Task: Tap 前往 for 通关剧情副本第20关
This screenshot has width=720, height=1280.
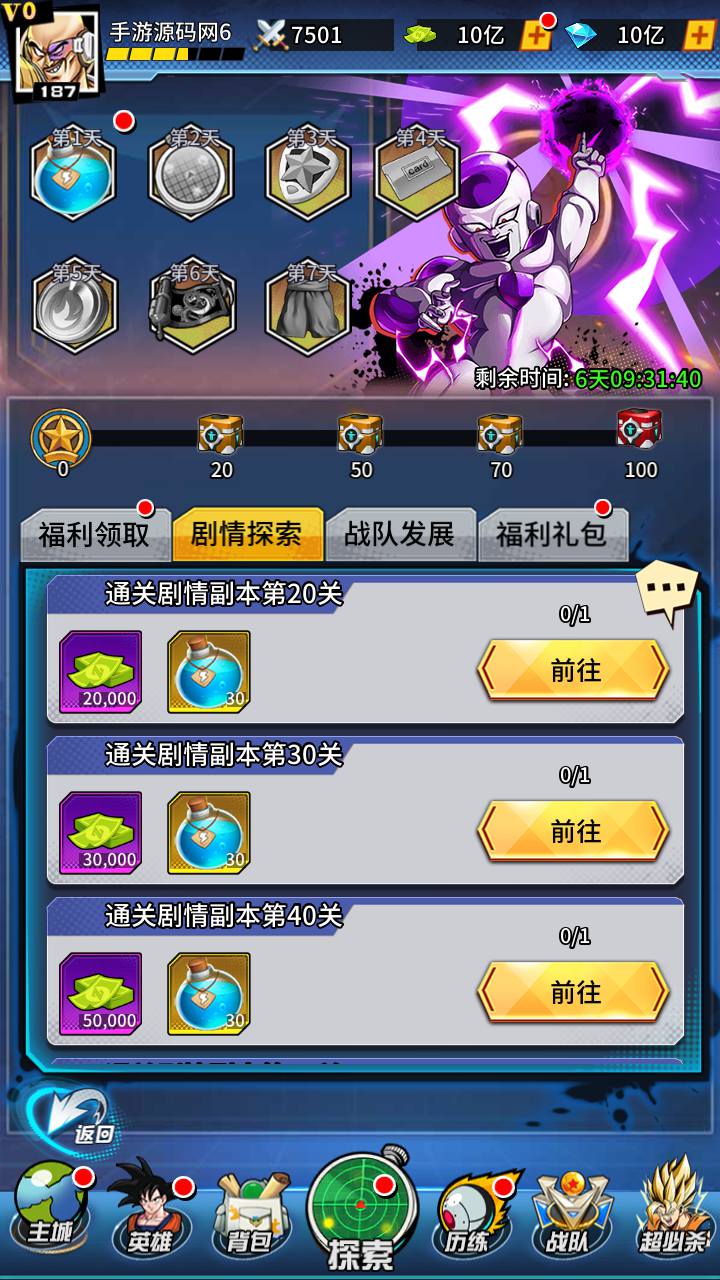Action: [x=574, y=670]
